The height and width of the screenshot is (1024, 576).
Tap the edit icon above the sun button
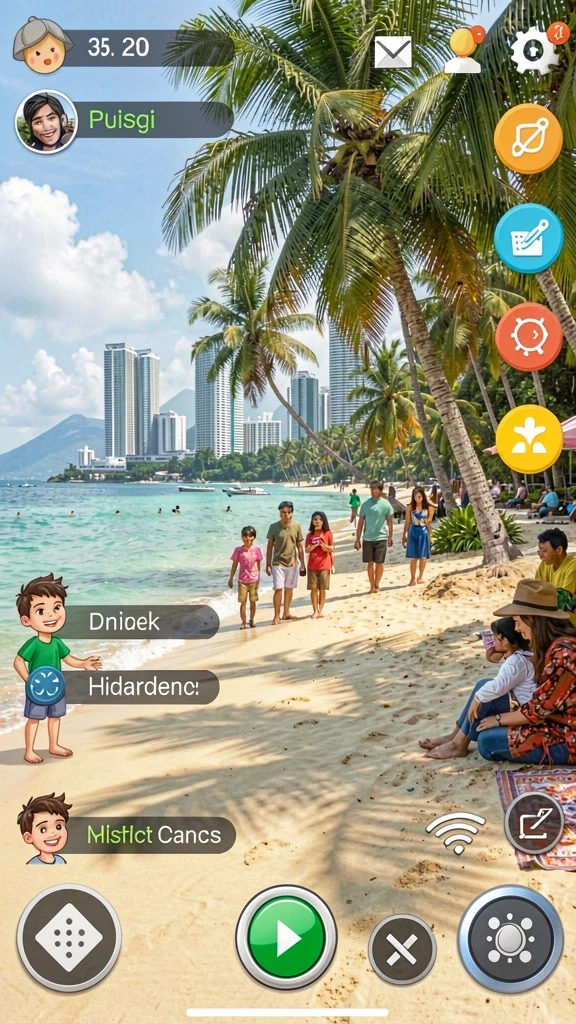point(534,822)
